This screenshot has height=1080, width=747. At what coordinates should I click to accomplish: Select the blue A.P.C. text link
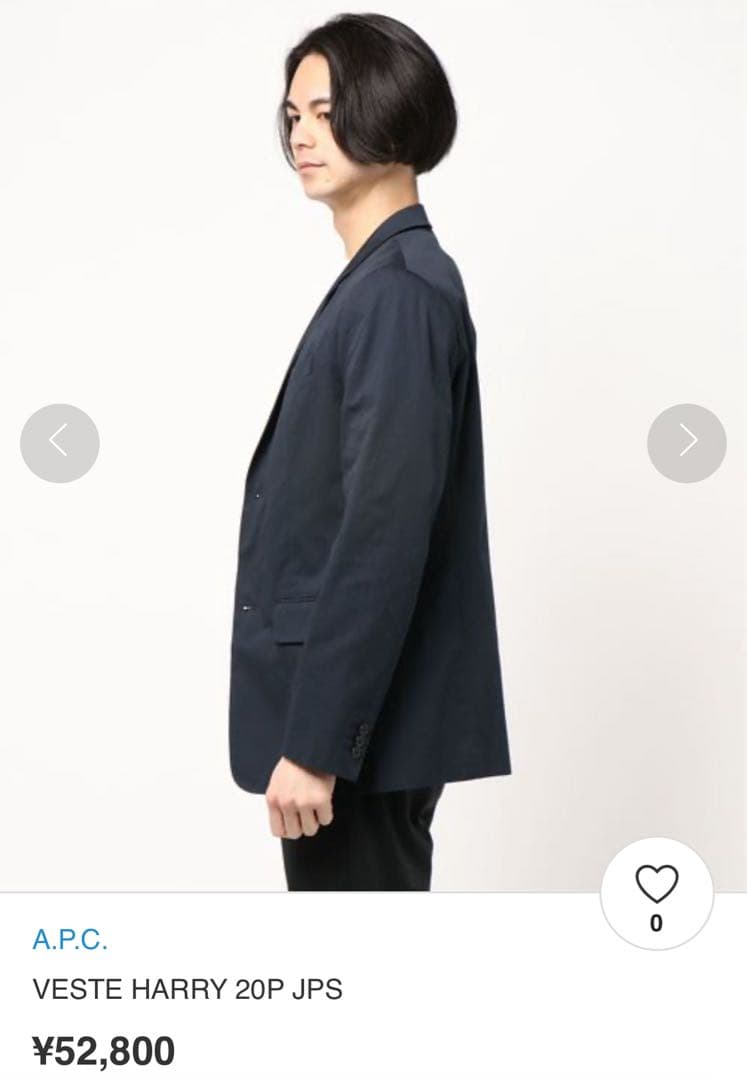(x=70, y=938)
